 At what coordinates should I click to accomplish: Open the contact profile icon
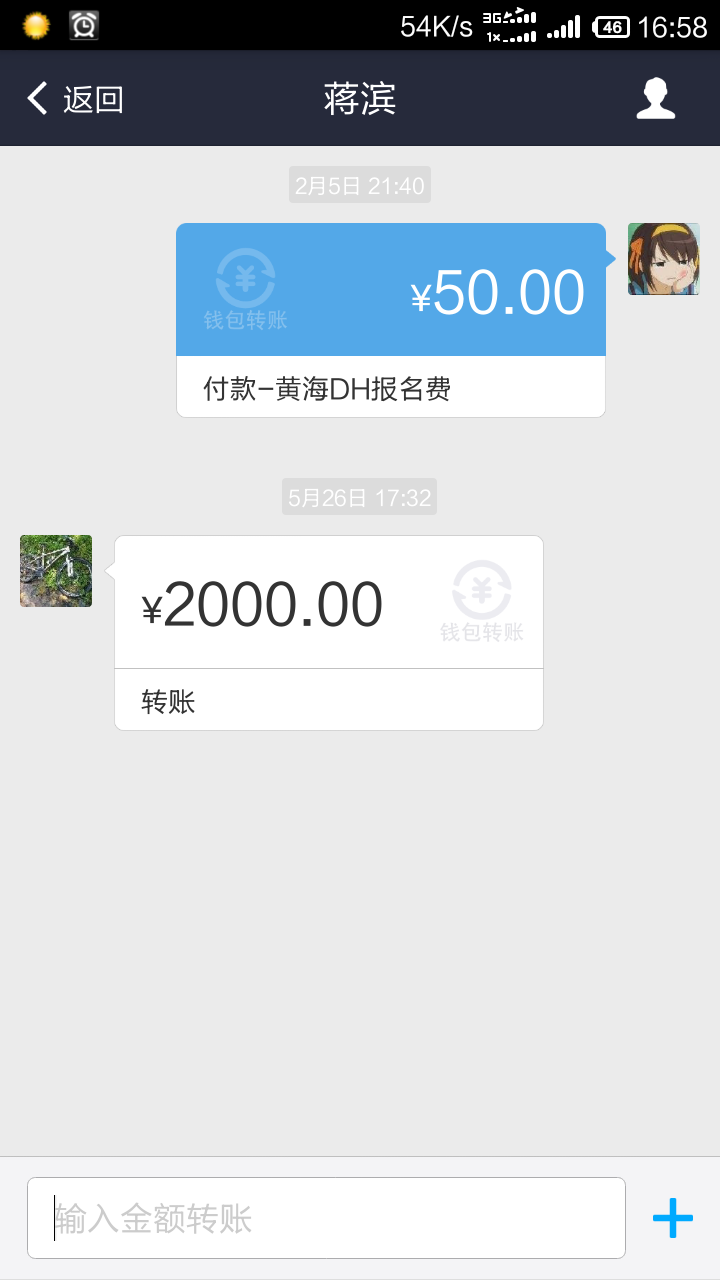tap(656, 99)
